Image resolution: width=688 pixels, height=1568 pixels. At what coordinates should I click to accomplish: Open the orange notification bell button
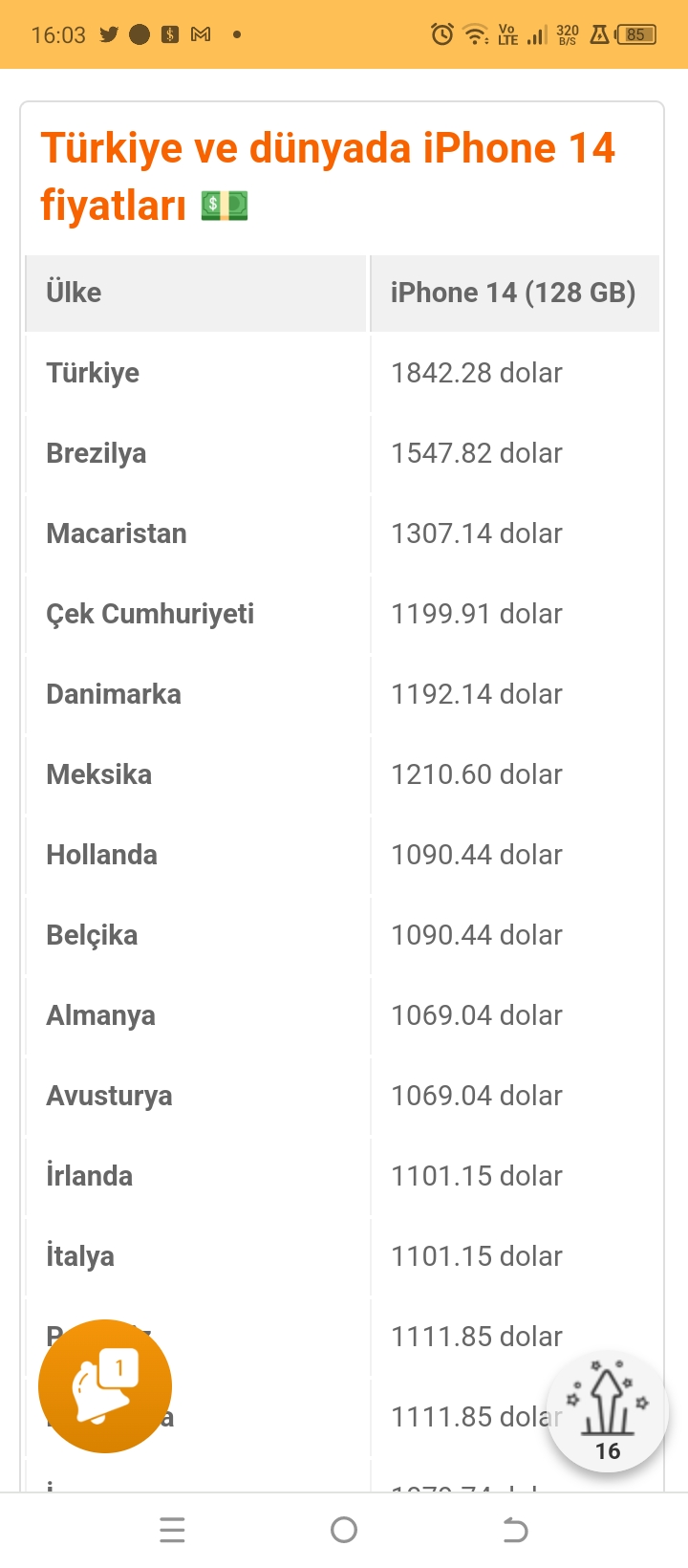105,1385
